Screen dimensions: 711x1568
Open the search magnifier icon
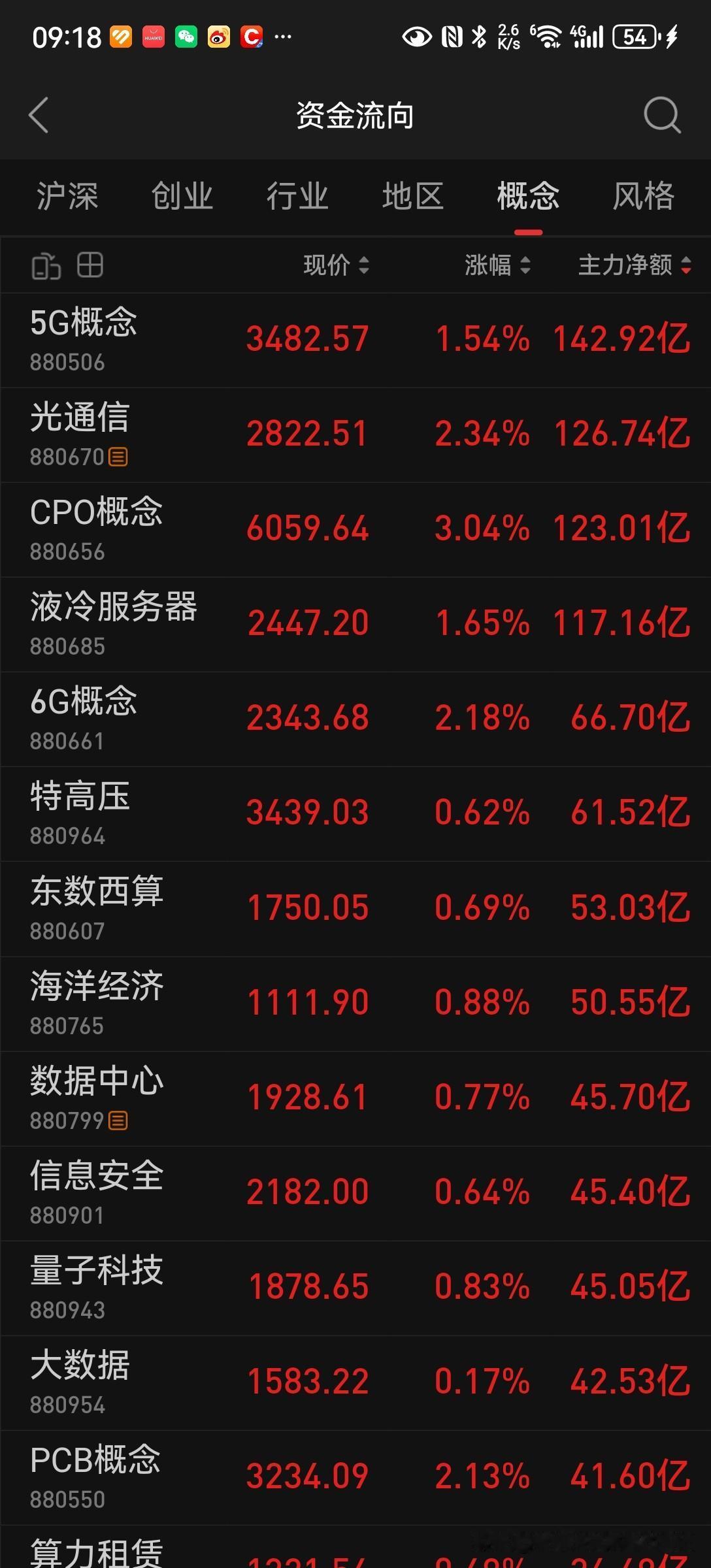pos(662,115)
